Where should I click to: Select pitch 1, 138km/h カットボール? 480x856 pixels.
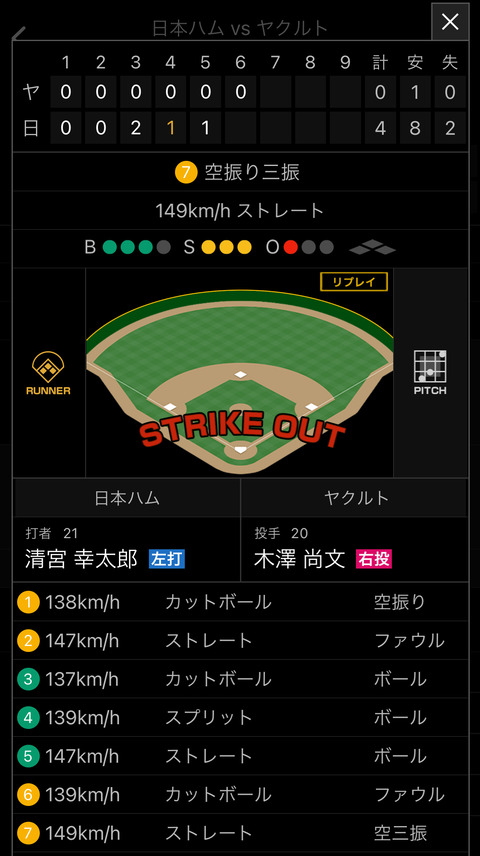click(x=240, y=602)
